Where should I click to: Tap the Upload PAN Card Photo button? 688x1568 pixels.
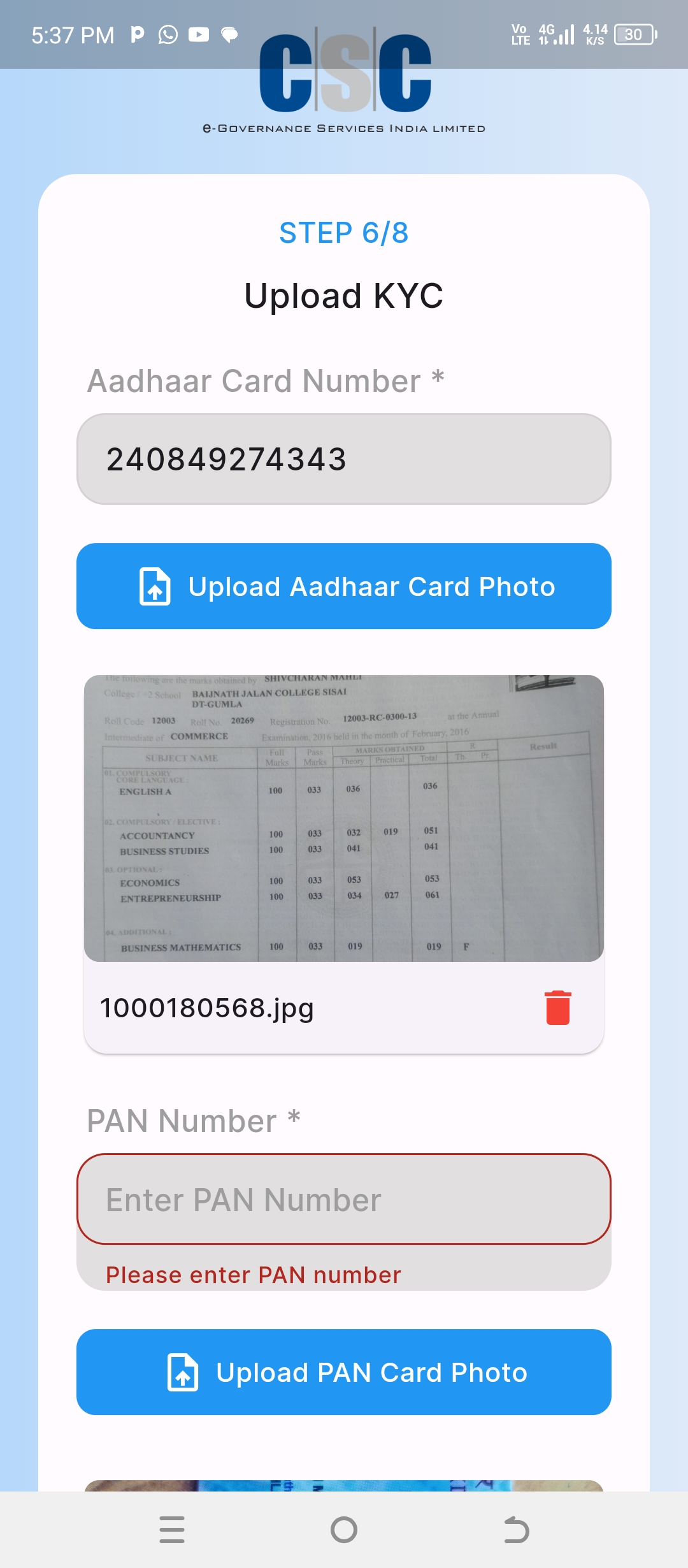coord(344,1372)
